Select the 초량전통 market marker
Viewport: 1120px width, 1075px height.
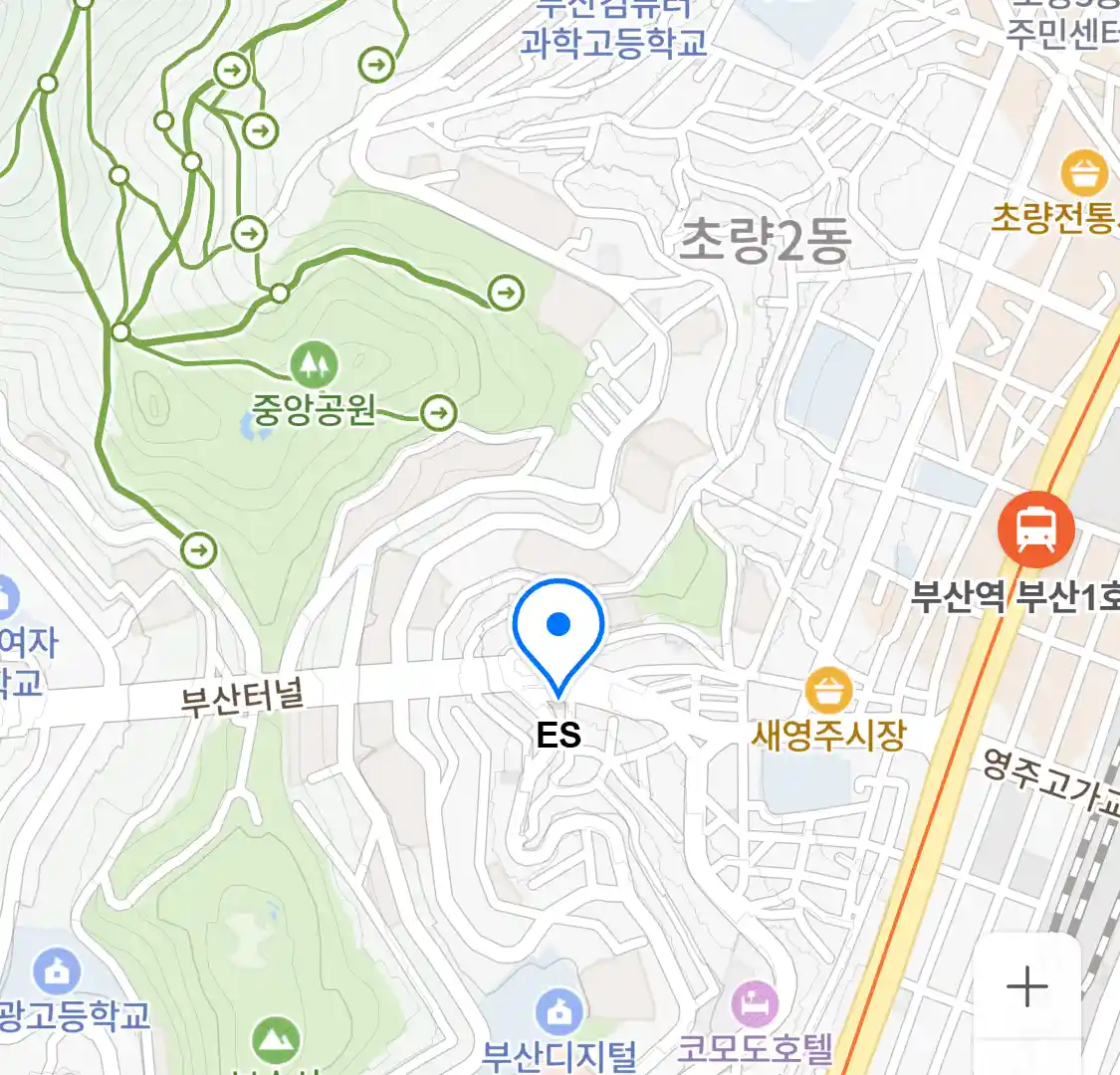[x=1084, y=173]
